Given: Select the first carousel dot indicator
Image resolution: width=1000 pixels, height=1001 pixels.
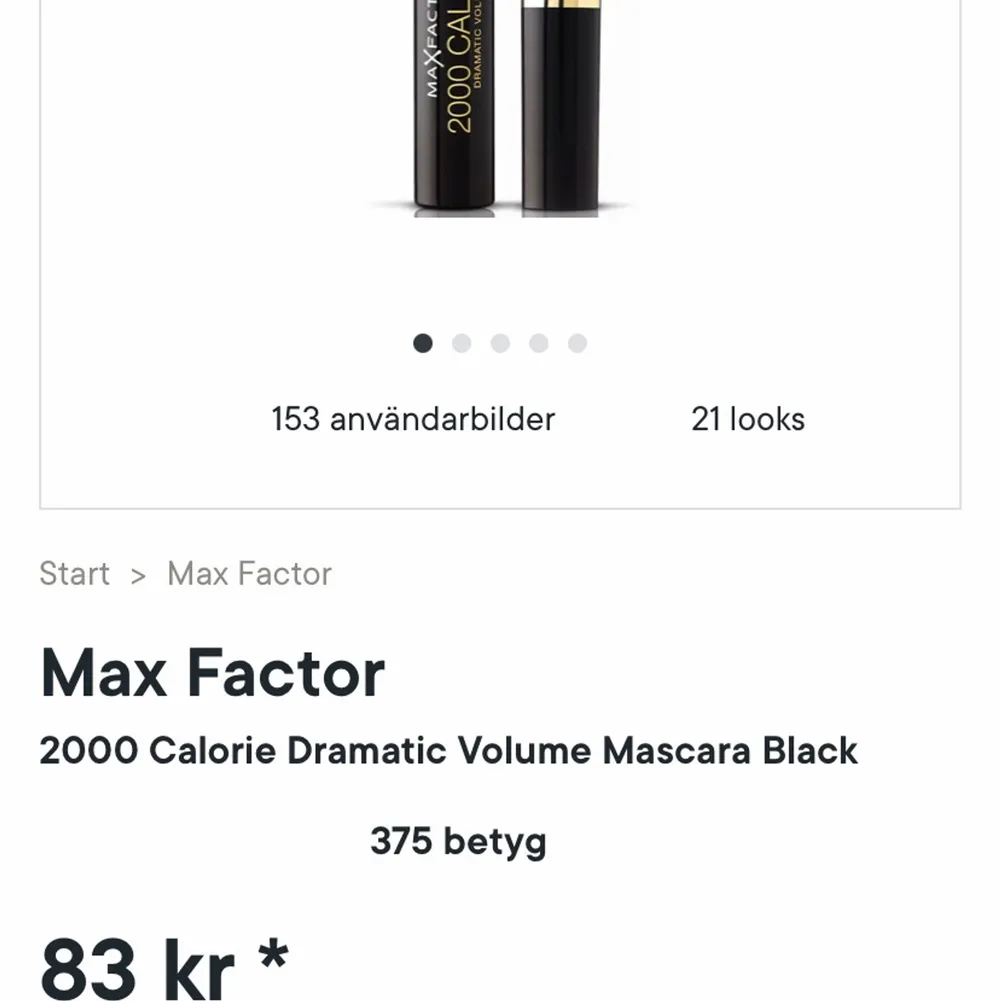Looking at the screenshot, I should 422,344.
